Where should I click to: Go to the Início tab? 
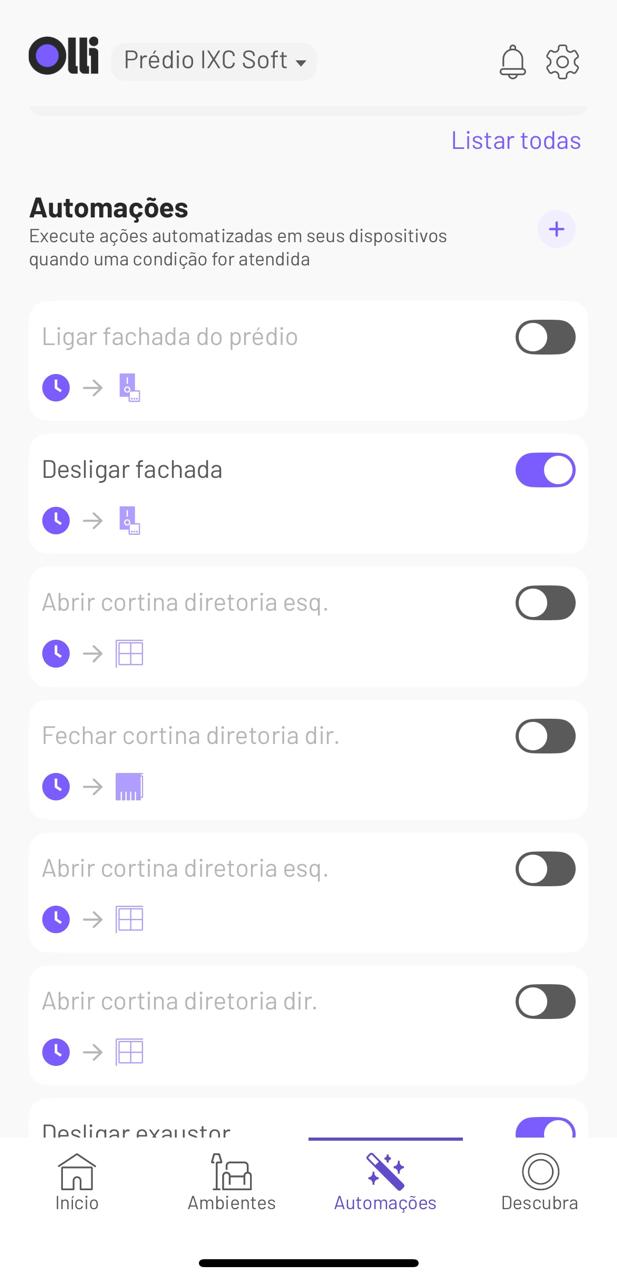(x=77, y=1182)
